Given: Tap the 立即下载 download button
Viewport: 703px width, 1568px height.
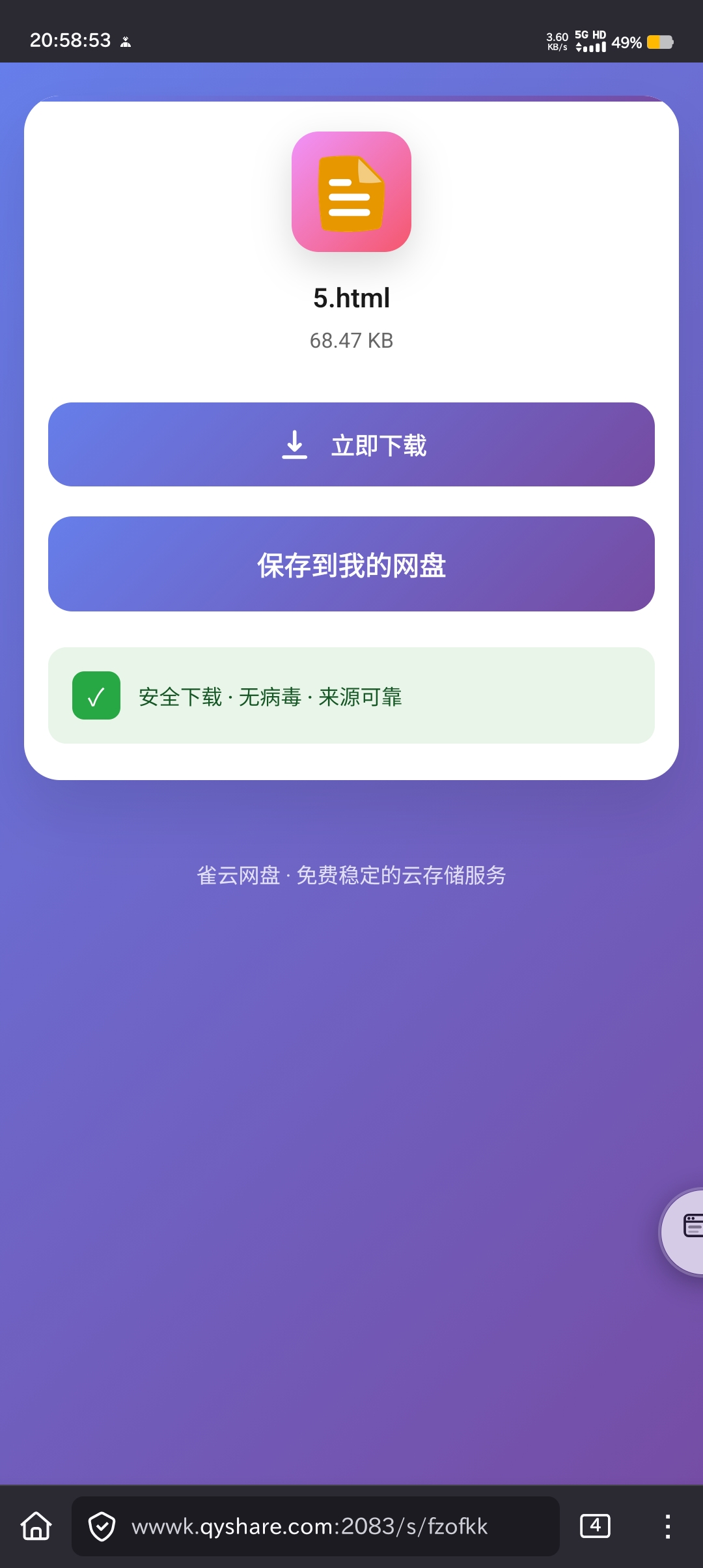Looking at the screenshot, I should pos(351,445).
